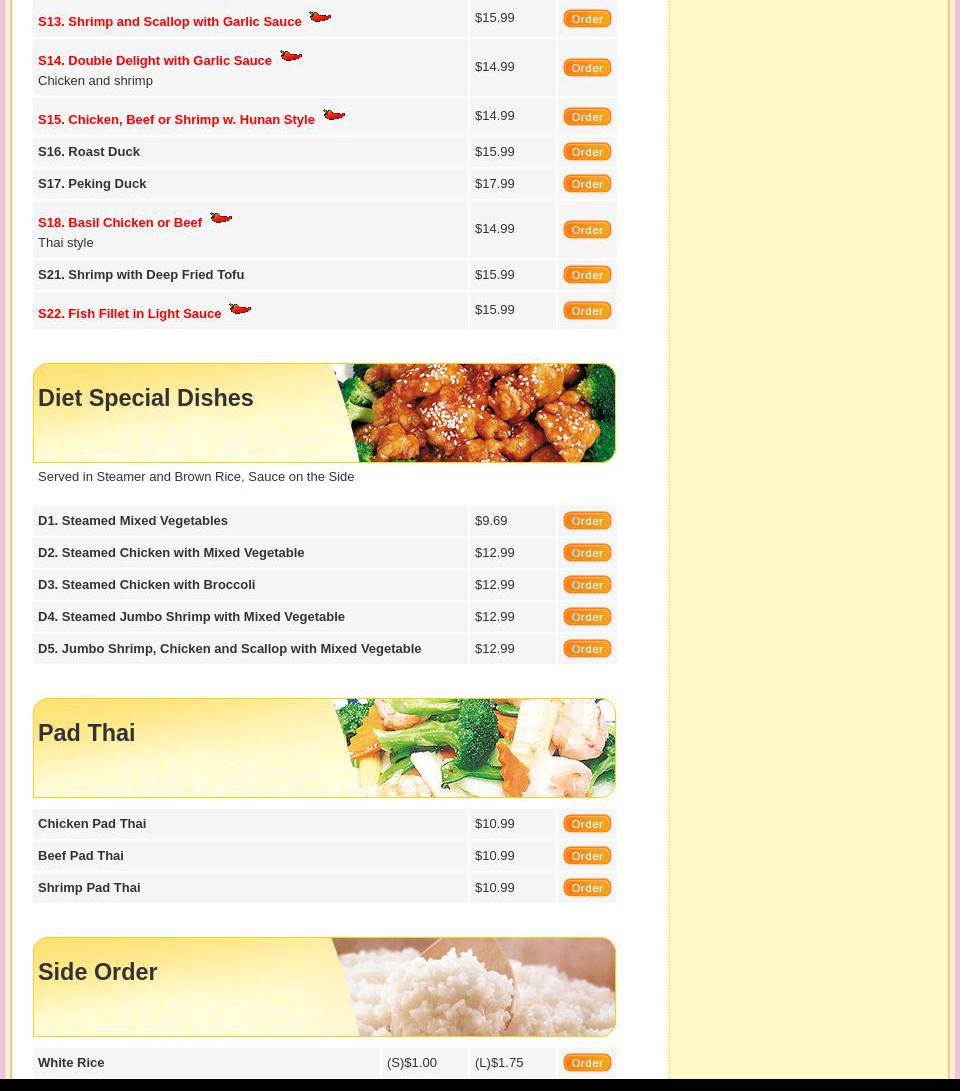
Task: Order the S16 Roast Duck
Action: pos(587,152)
